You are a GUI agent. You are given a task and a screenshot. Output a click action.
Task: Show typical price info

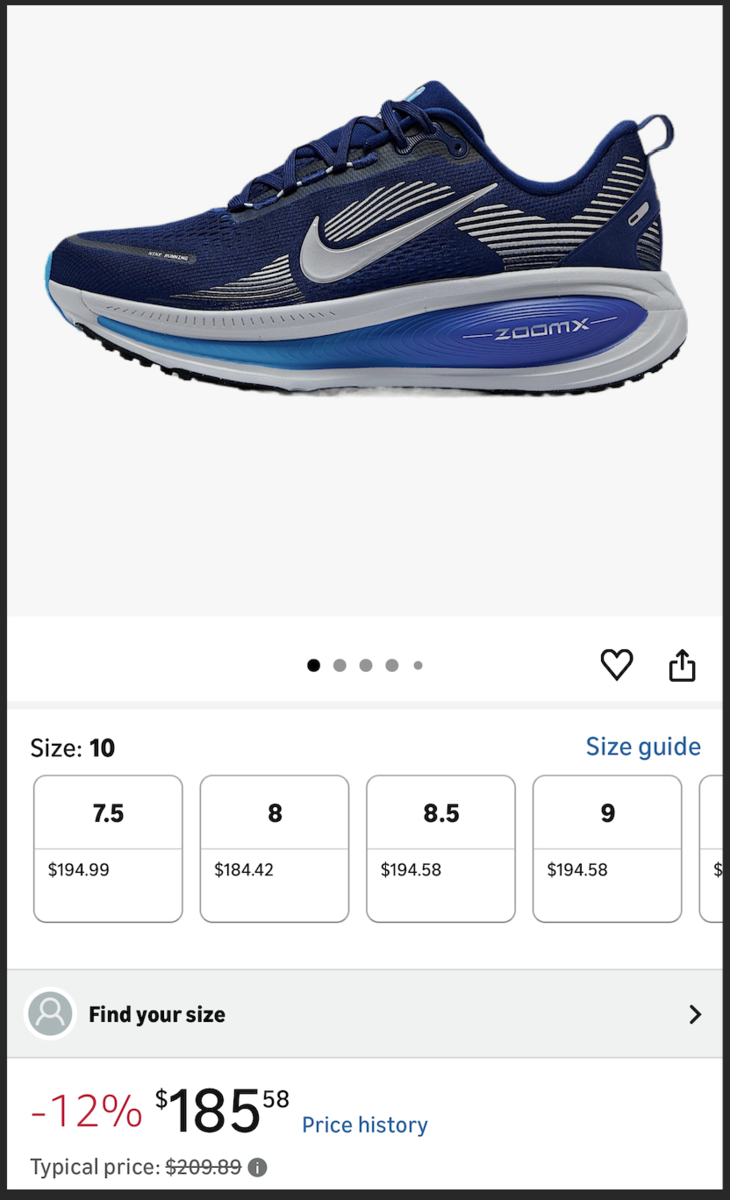pyautogui.click(x=257, y=1167)
